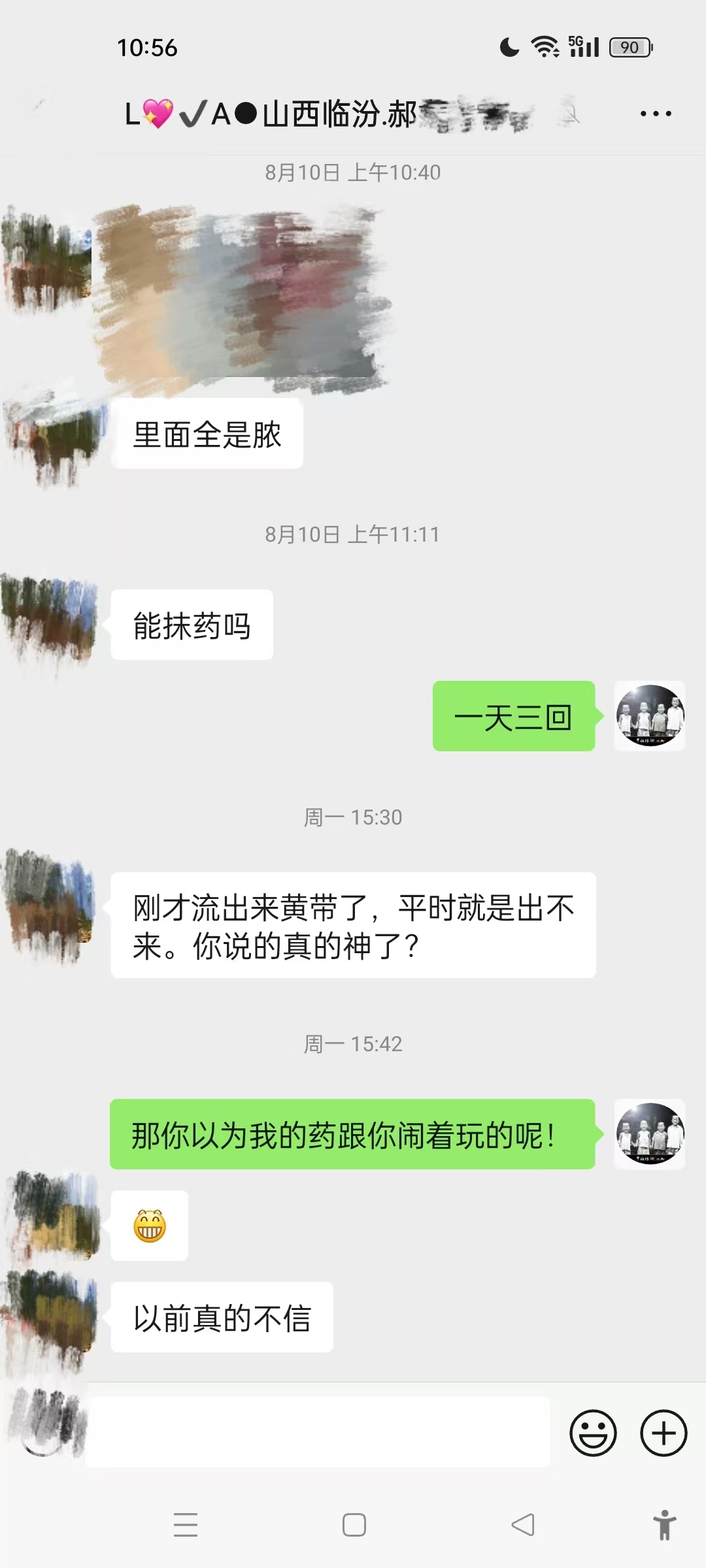The image size is (706, 1568).
Task: Tap the home circle in the navigation bar
Action: point(353,1526)
